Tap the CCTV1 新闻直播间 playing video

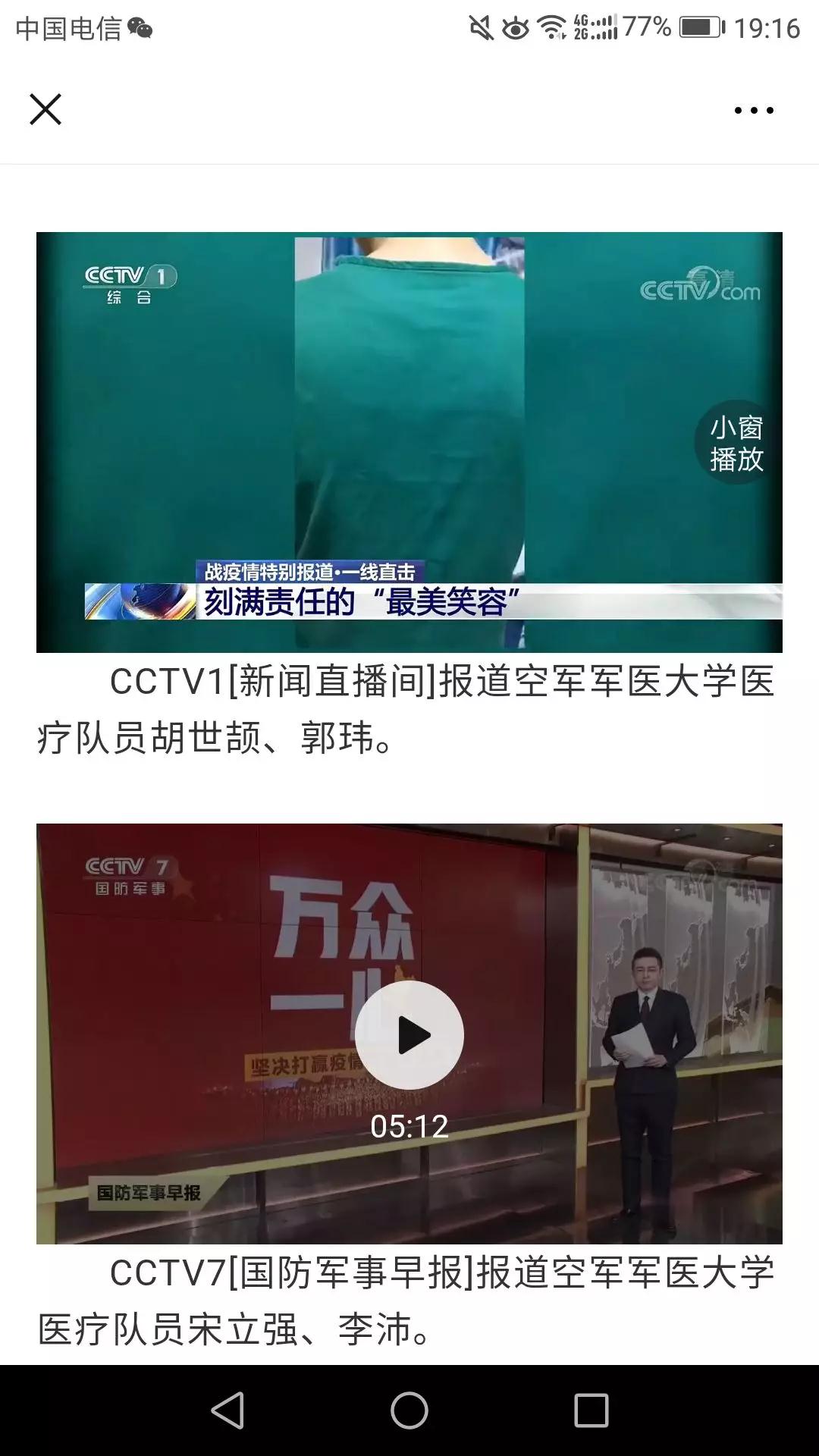tap(409, 441)
